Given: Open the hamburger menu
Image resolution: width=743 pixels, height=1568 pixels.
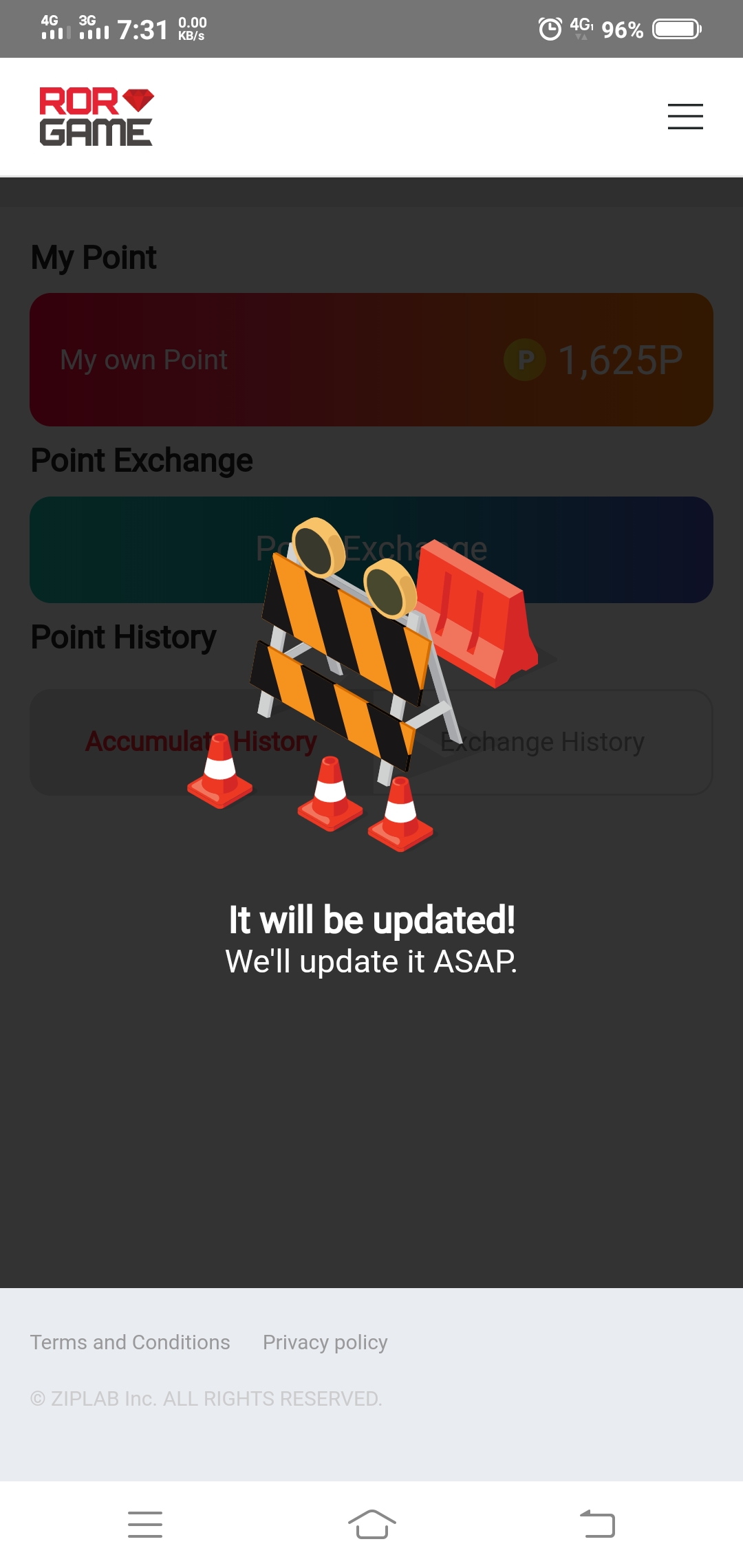Looking at the screenshot, I should coord(685,116).
